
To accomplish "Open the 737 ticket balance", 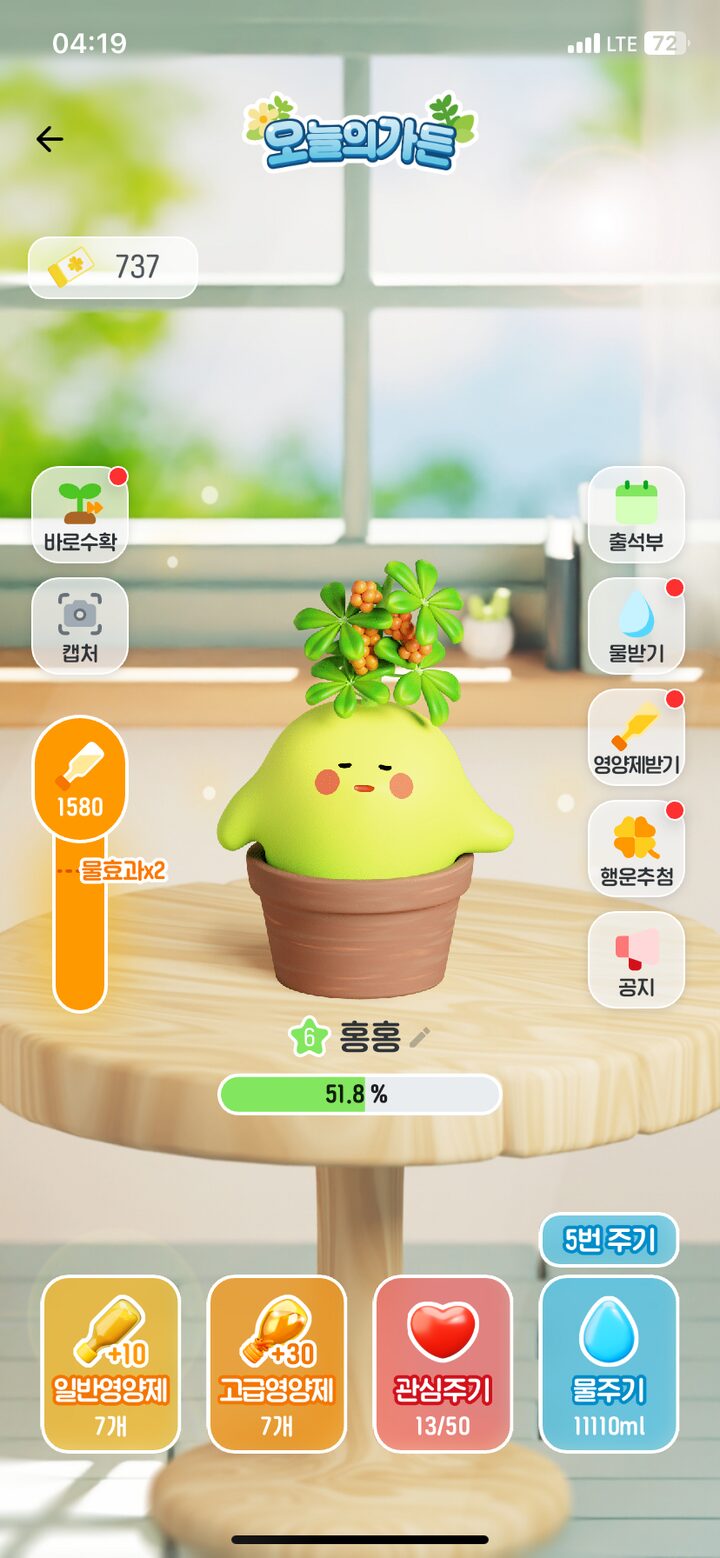I will pos(113,267).
